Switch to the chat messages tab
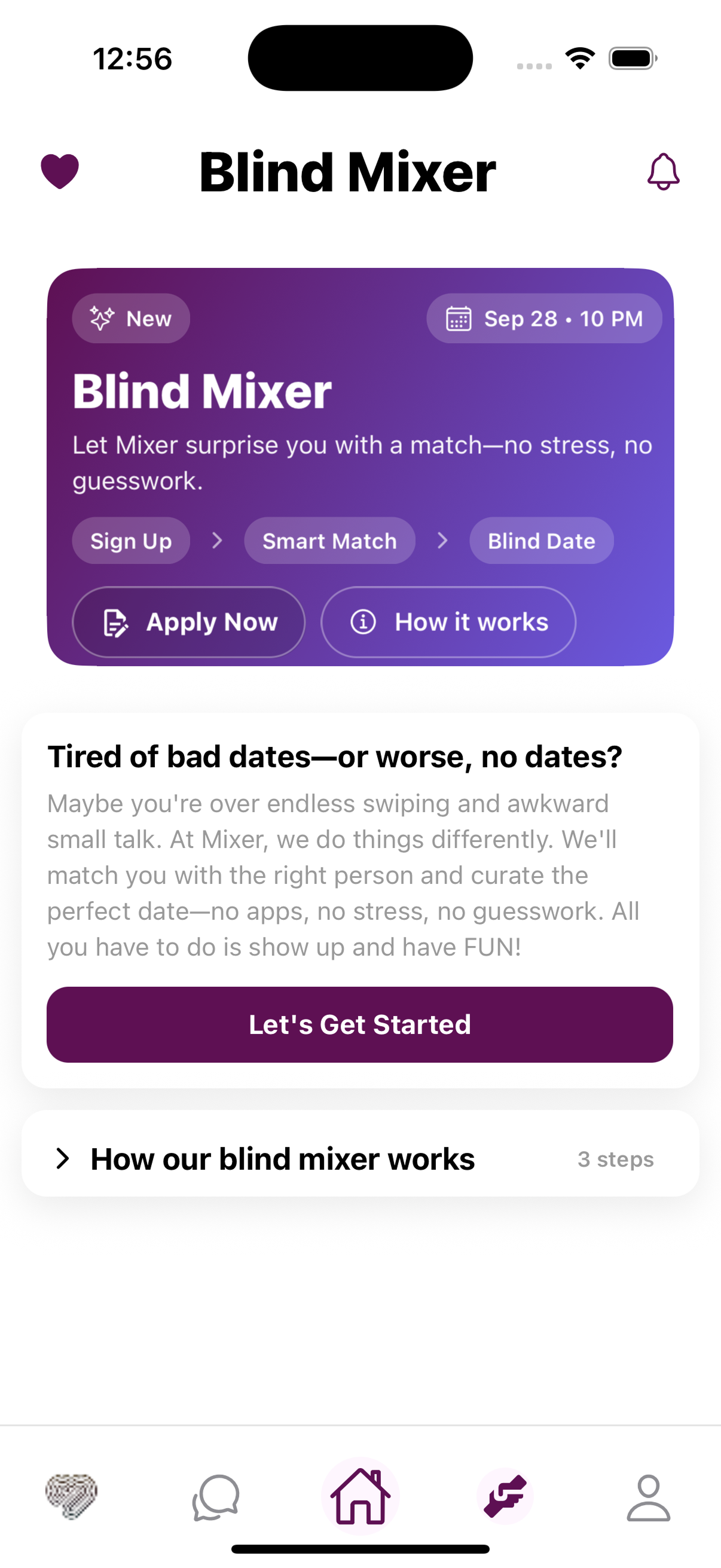The height and width of the screenshot is (1568, 721). (x=216, y=1496)
